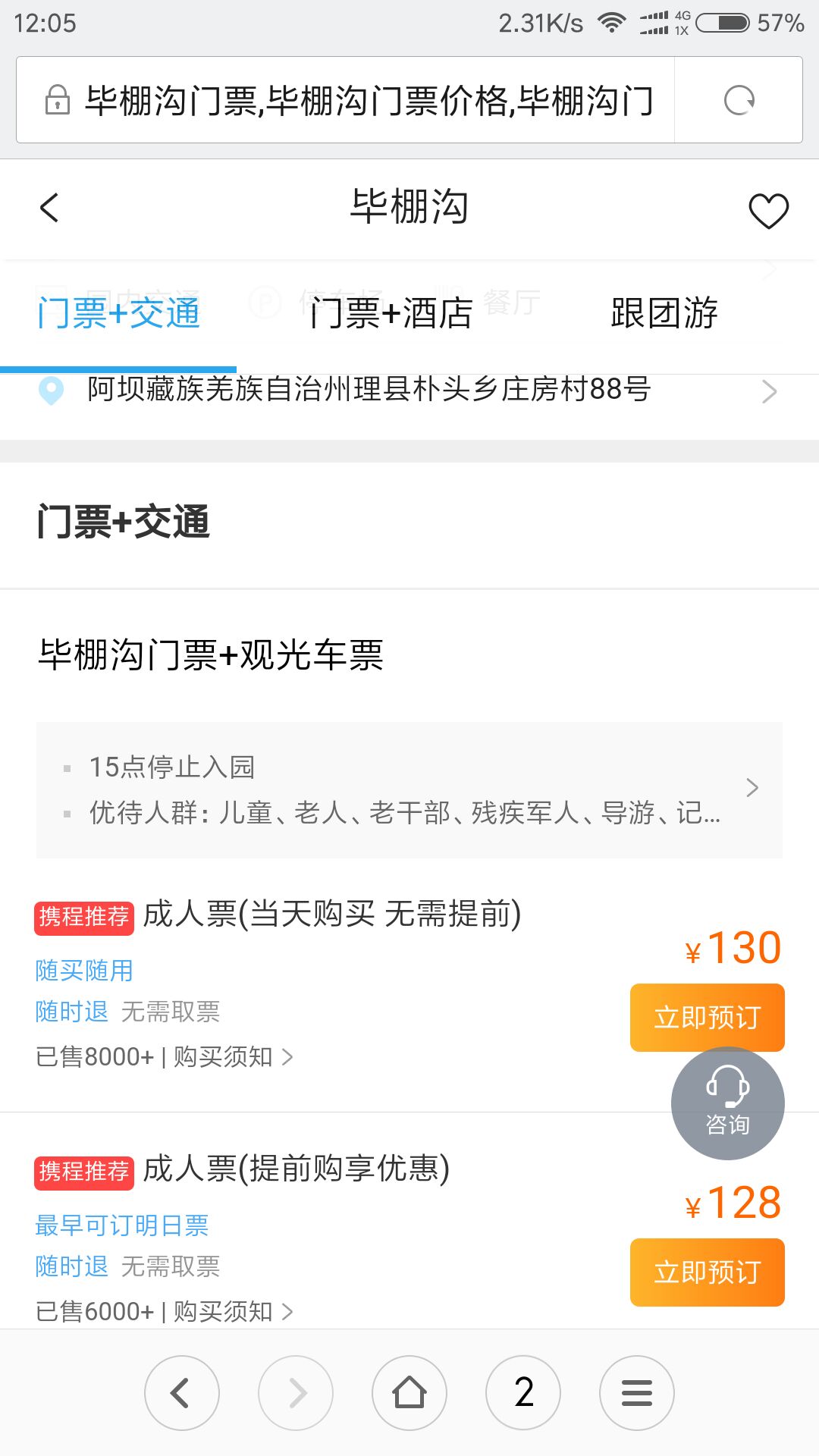Reload the page with the refresh icon
819x1456 pixels.
[739, 100]
